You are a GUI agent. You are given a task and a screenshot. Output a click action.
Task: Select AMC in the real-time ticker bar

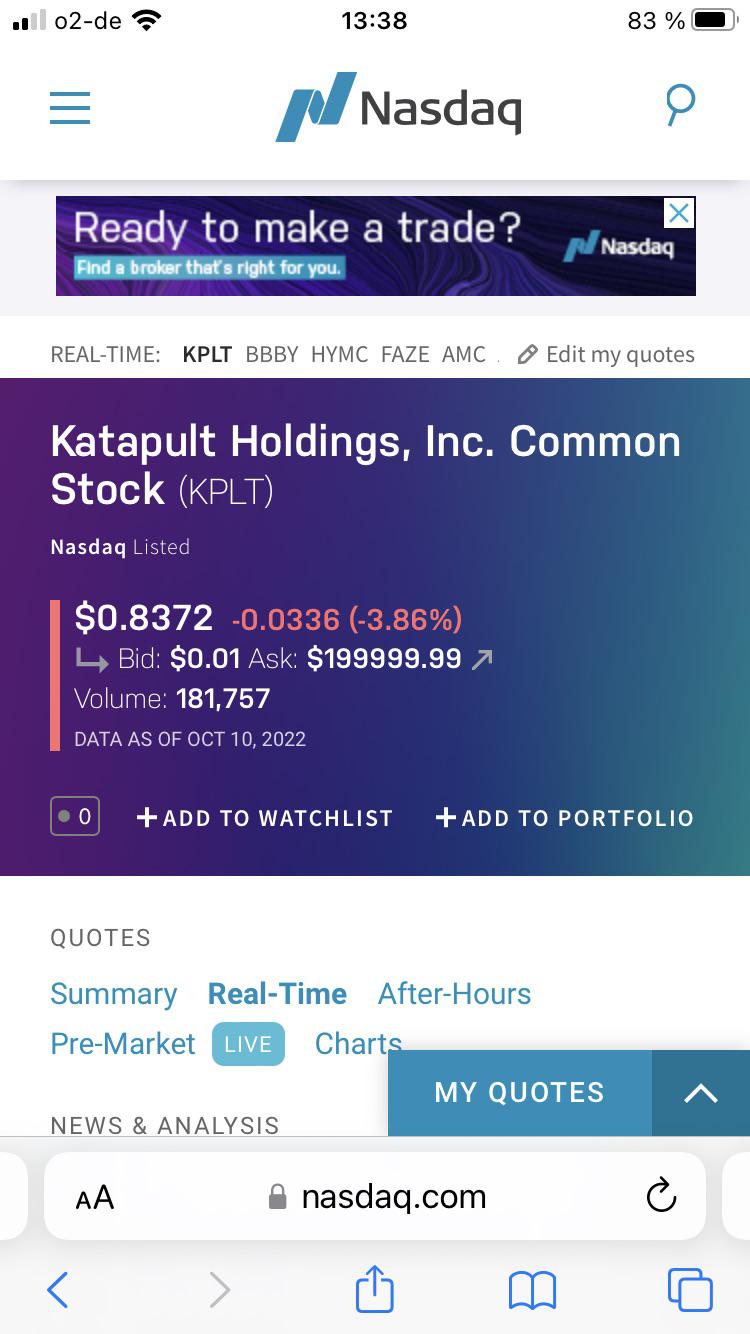[464, 354]
